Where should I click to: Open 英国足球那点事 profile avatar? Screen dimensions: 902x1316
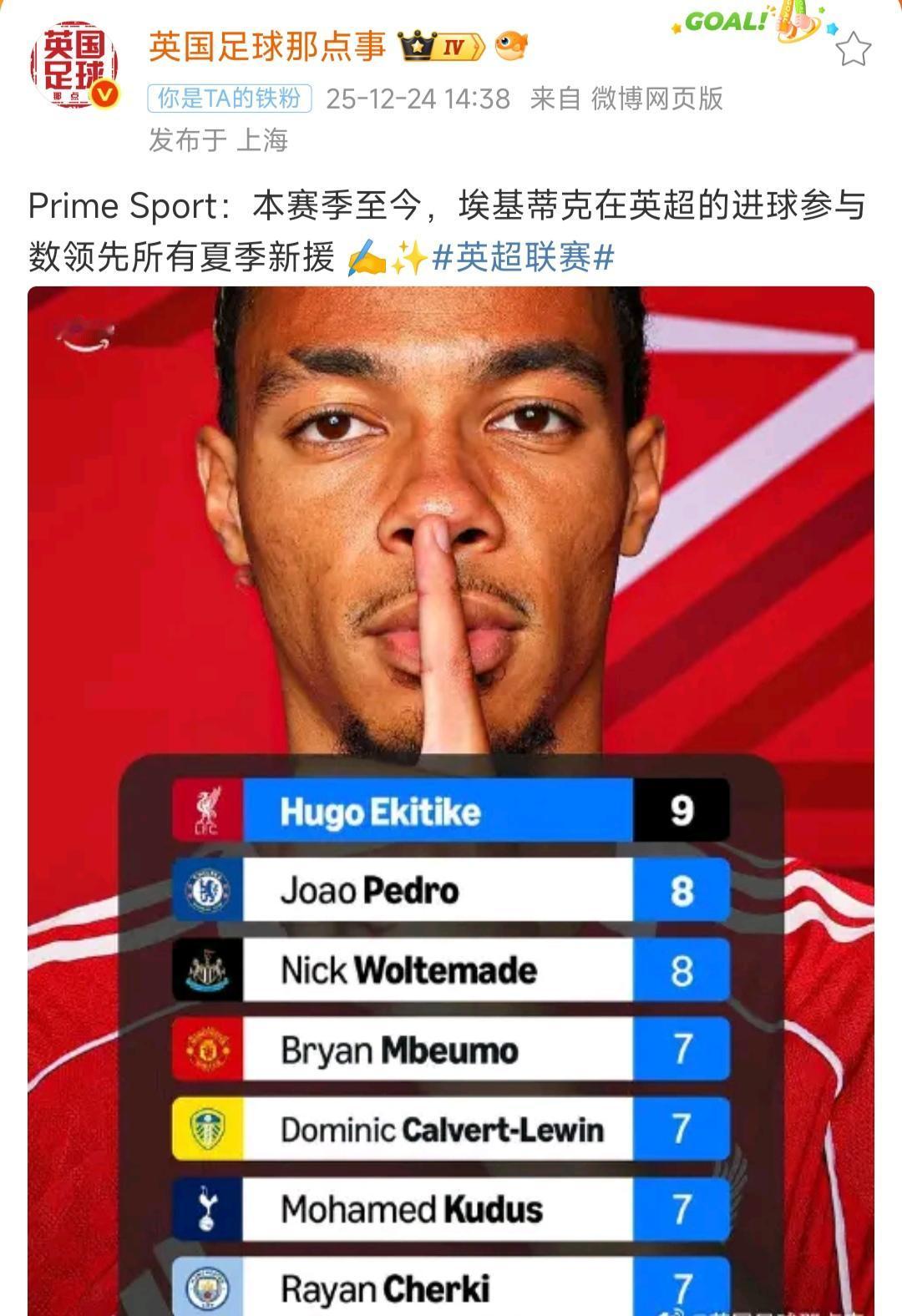point(73,67)
